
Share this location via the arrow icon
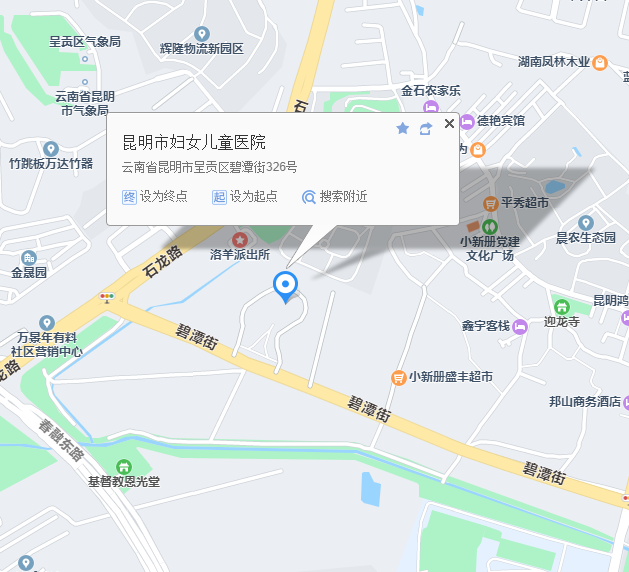tap(425, 128)
